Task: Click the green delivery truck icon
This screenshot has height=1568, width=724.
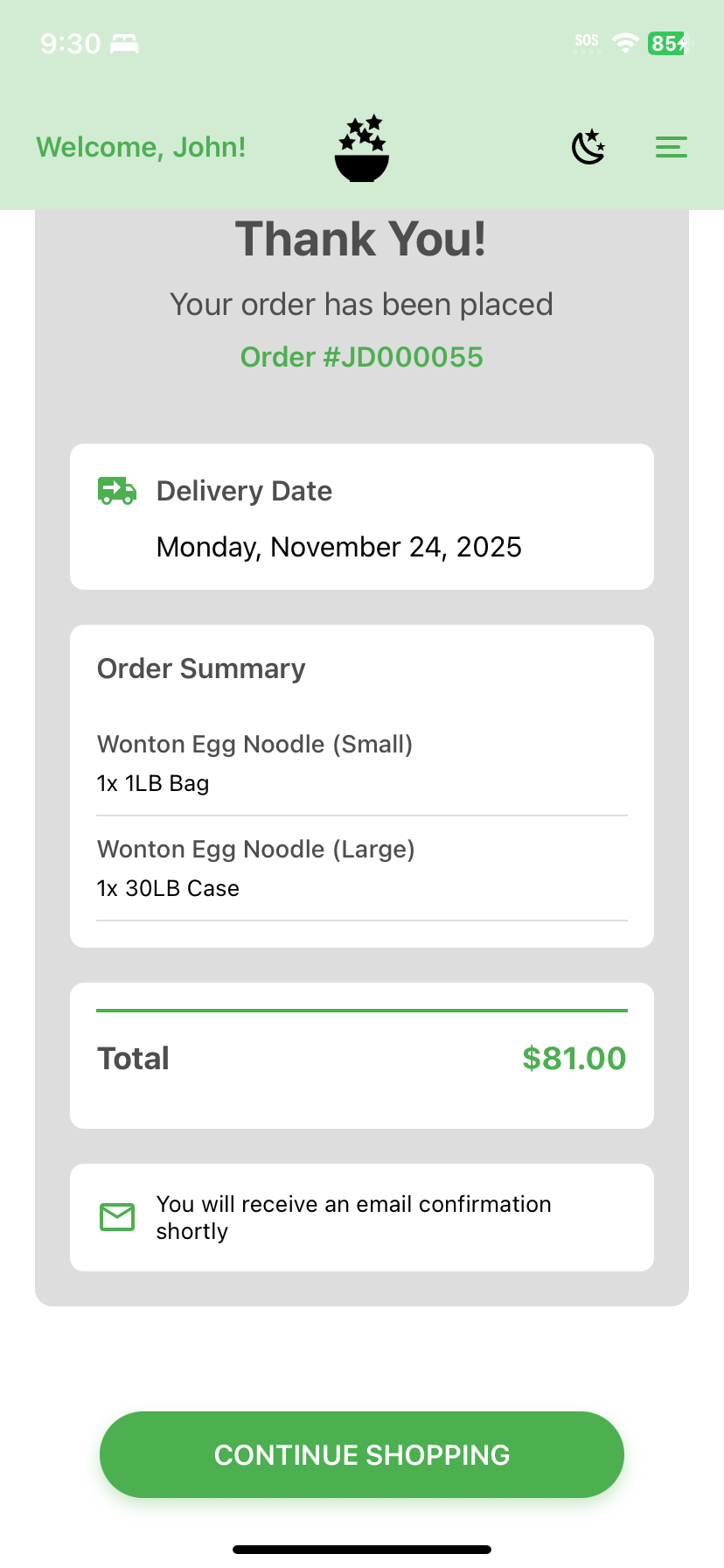Action: click(x=116, y=491)
